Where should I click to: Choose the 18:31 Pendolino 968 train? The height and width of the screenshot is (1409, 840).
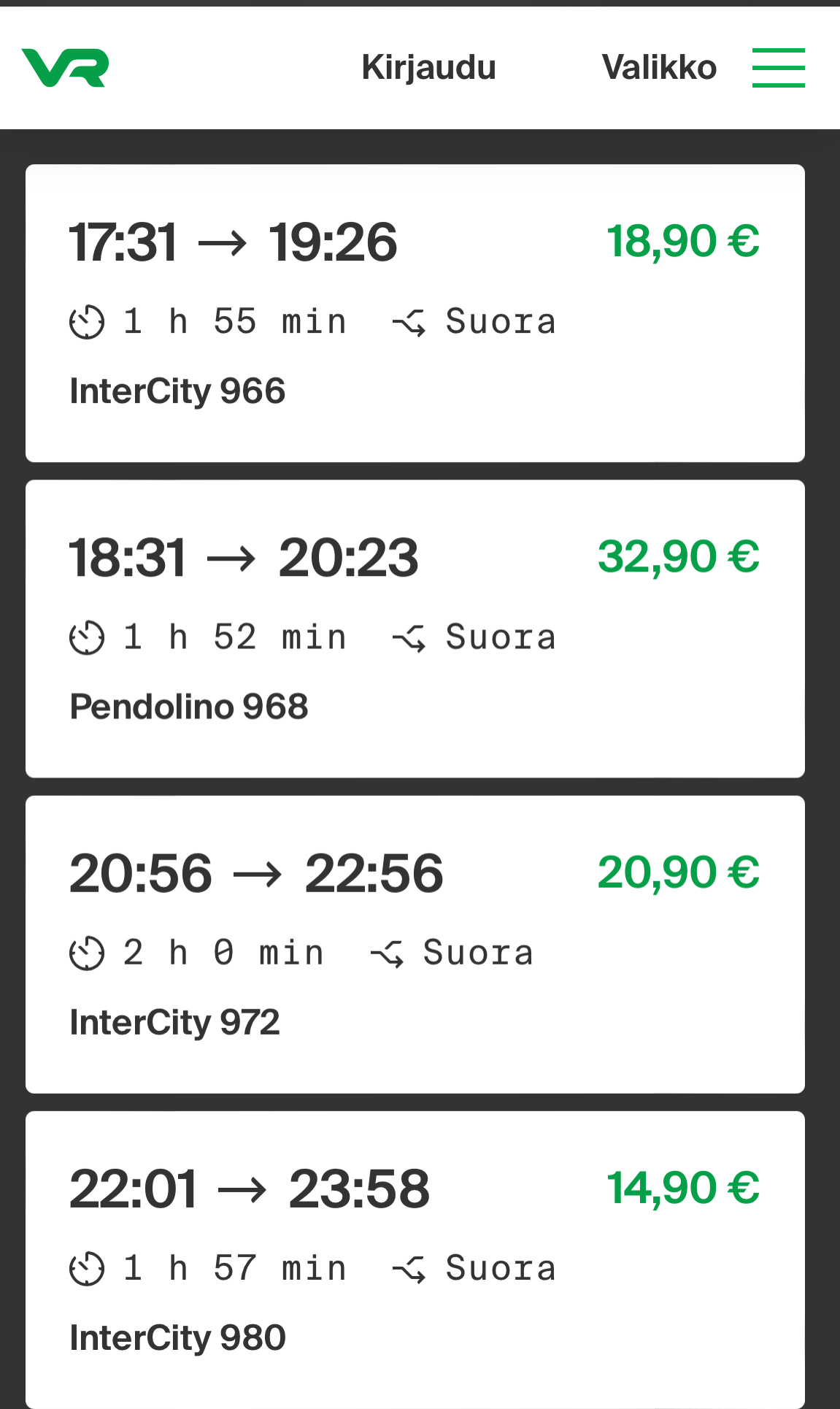[x=415, y=629]
